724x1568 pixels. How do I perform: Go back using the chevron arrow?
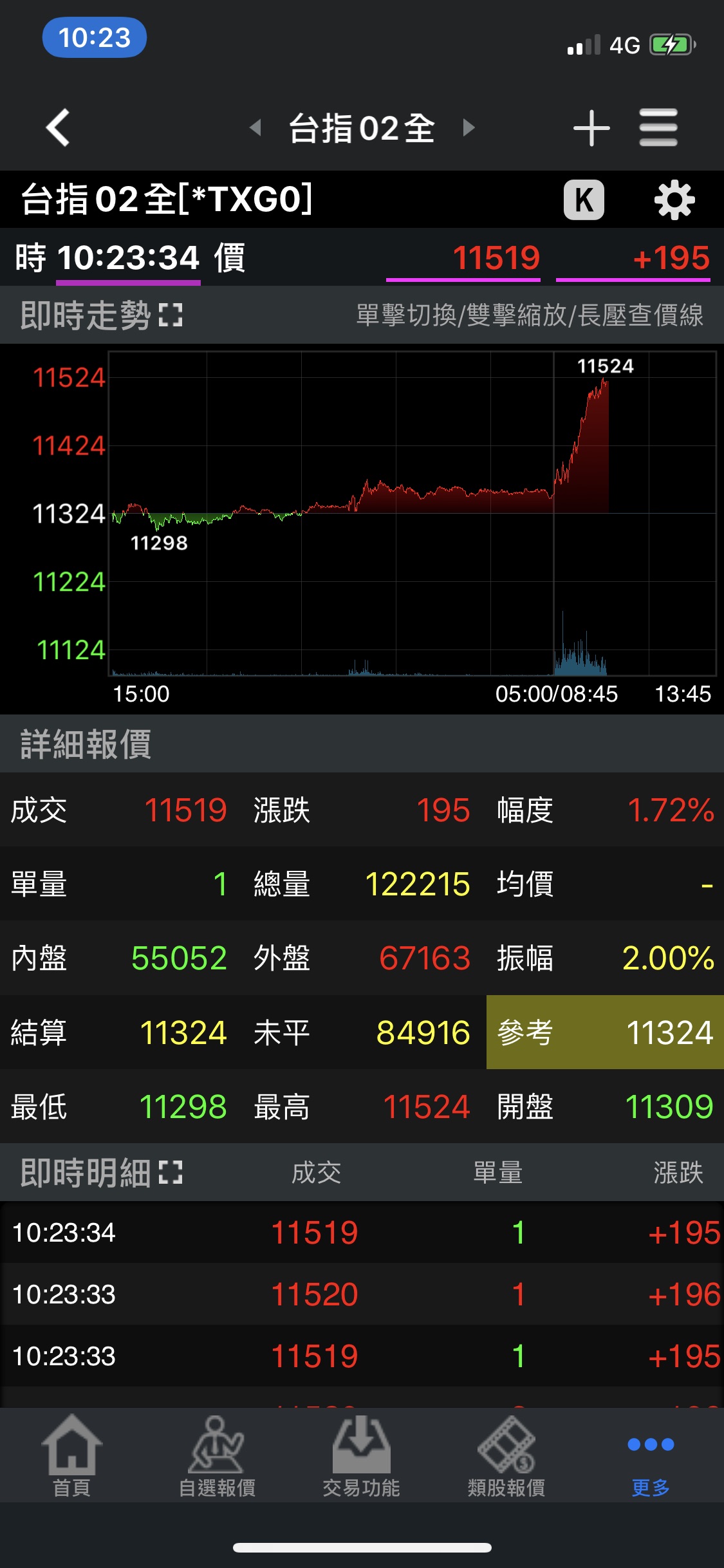point(58,127)
